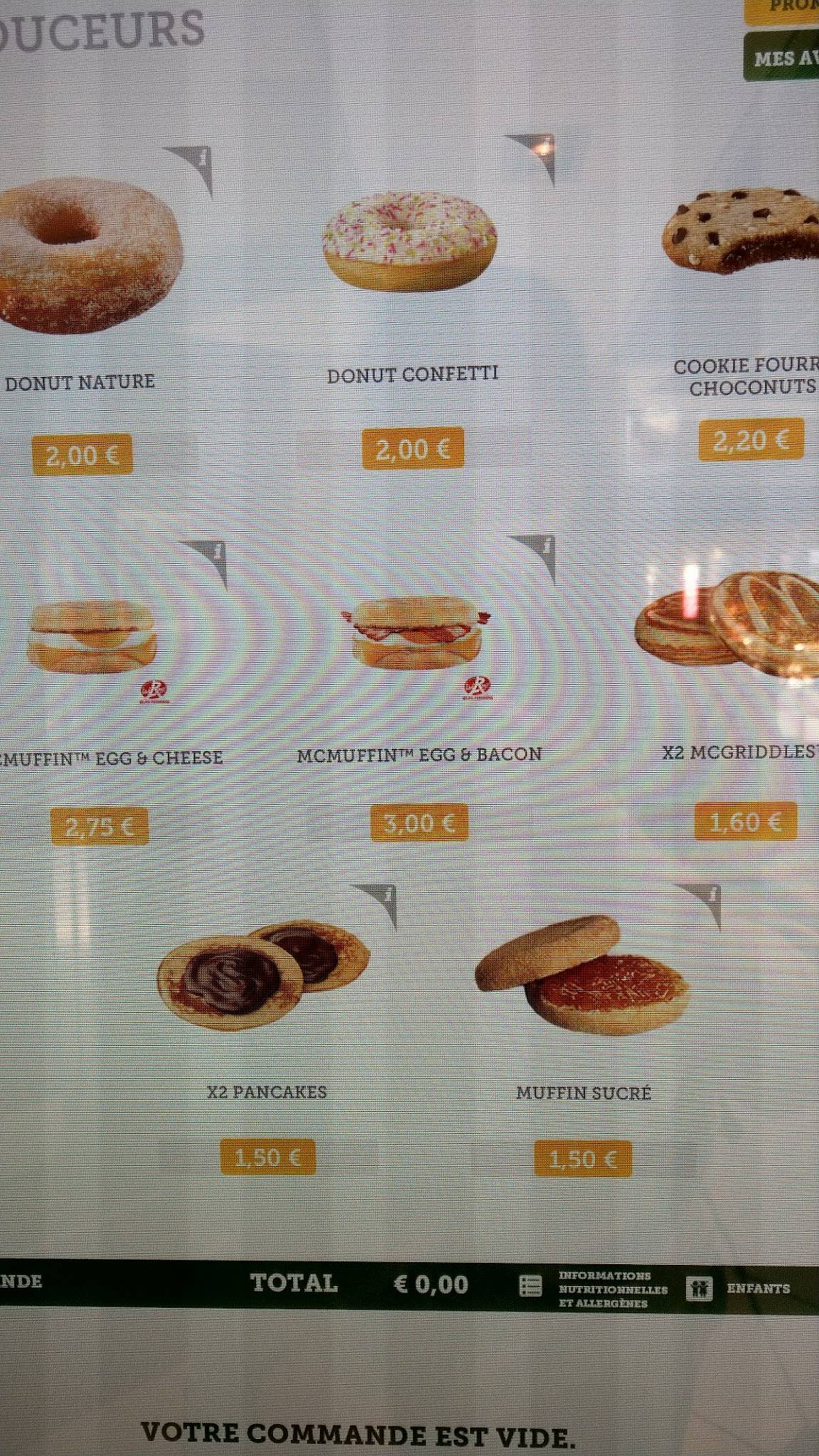Tap the 2,00 € price under Donut Nature
This screenshot has width=819, height=1456.
pyautogui.click(x=84, y=453)
